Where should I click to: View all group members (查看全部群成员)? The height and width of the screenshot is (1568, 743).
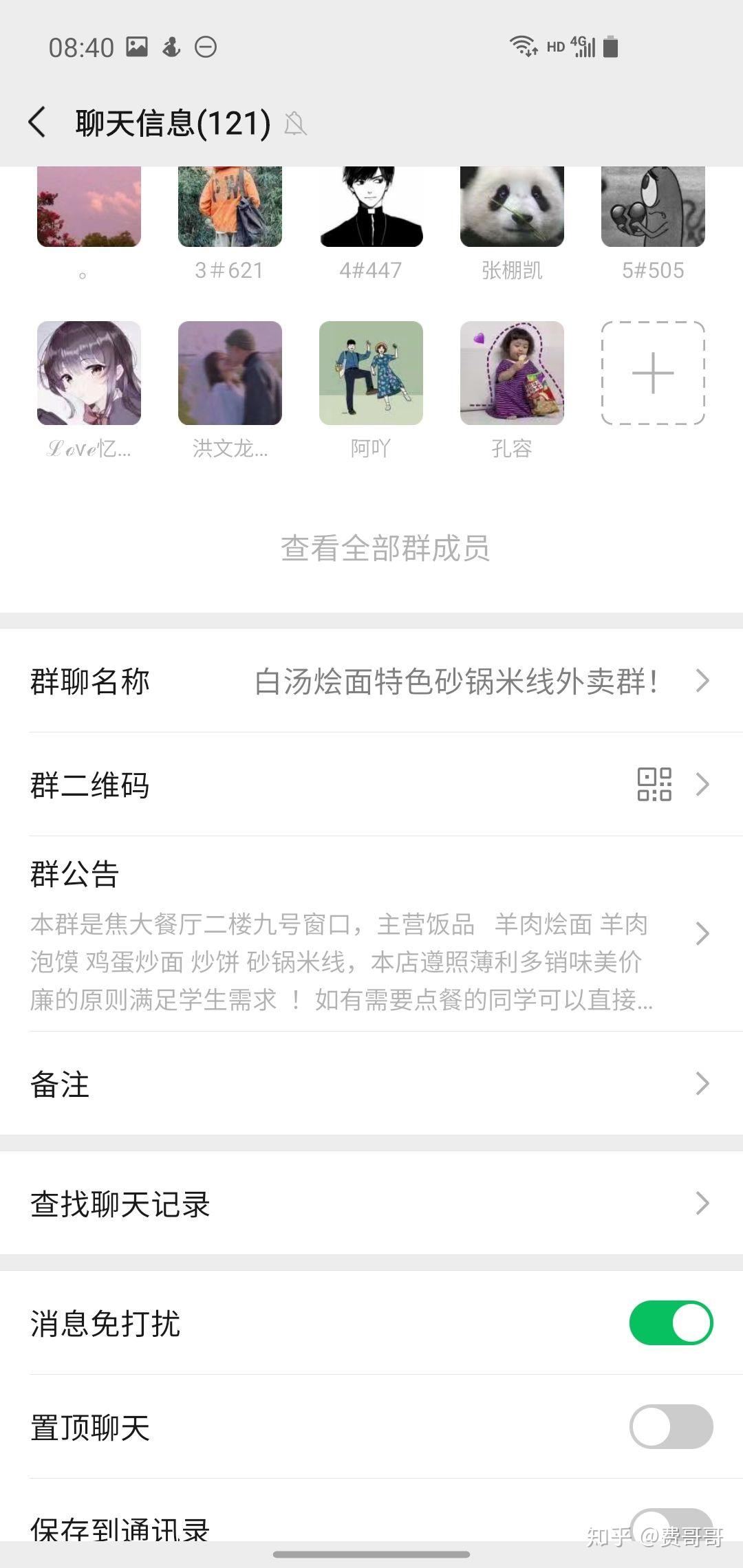[x=385, y=548]
